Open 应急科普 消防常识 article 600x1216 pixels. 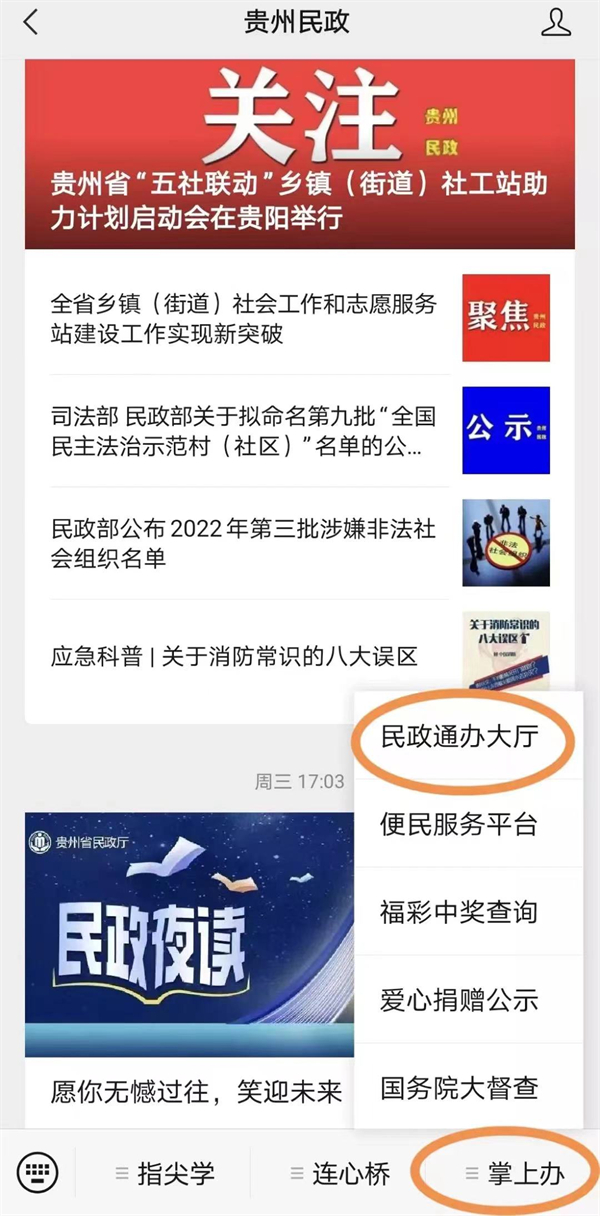(x=235, y=657)
